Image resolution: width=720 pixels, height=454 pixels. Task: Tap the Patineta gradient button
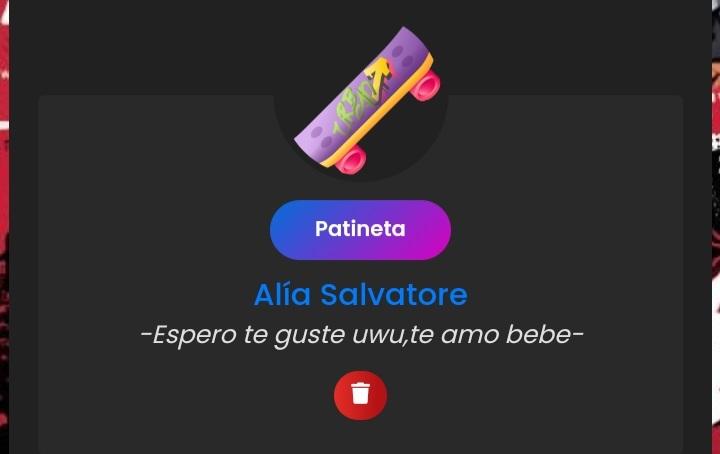pyautogui.click(x=360, y=229)
